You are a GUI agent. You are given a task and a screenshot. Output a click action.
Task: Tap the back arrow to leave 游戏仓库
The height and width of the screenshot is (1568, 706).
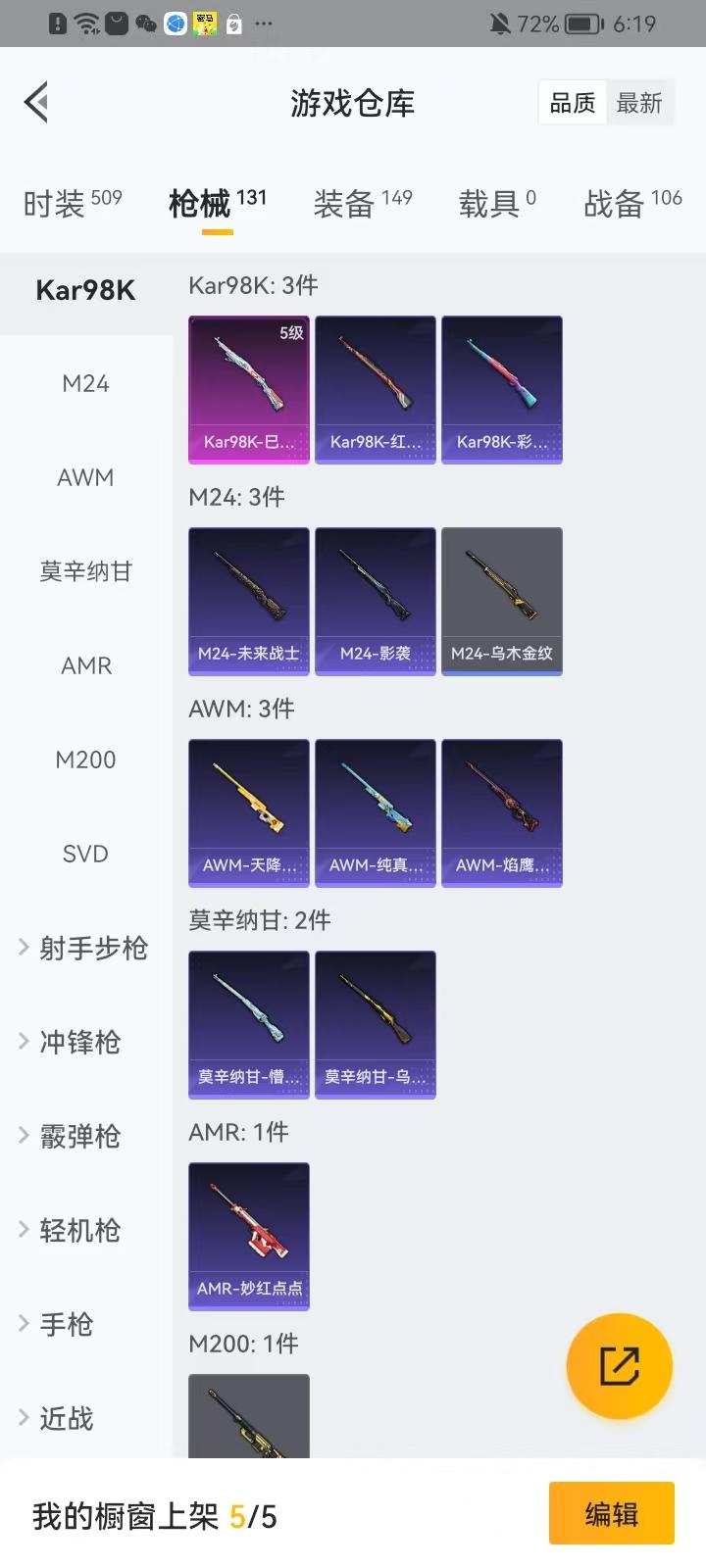[35, 102]
